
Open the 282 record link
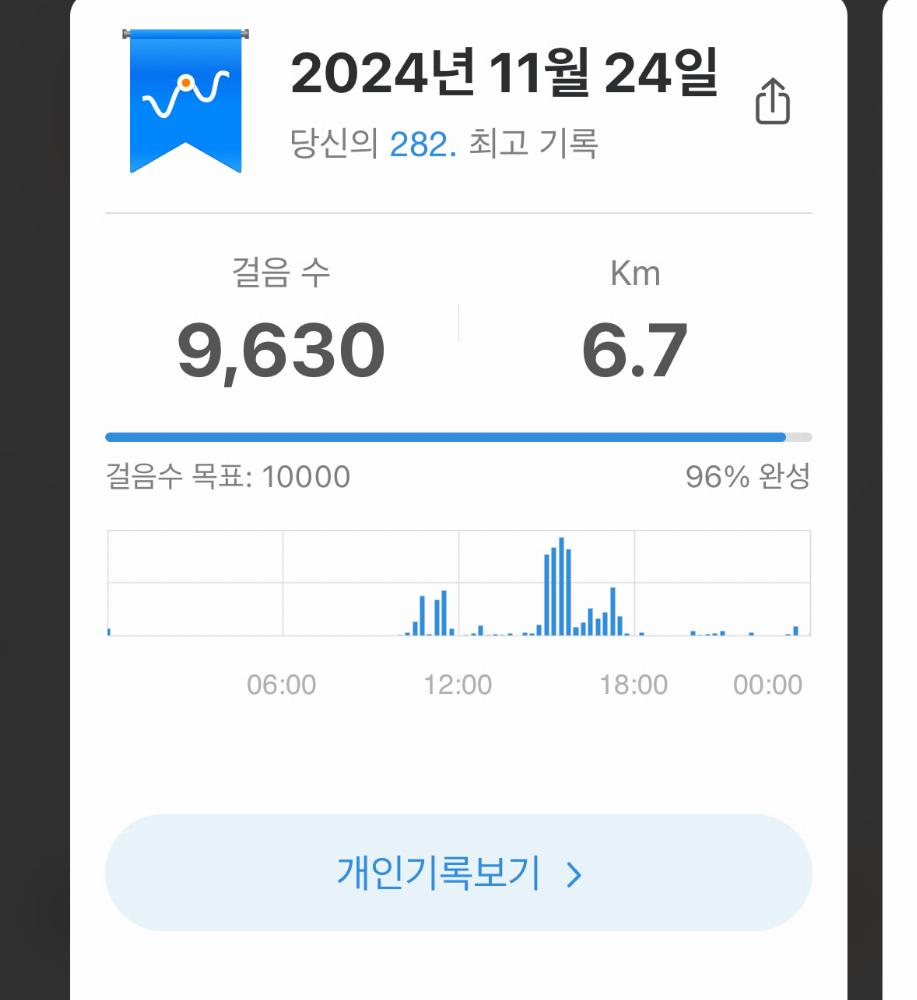coord(422,143)
